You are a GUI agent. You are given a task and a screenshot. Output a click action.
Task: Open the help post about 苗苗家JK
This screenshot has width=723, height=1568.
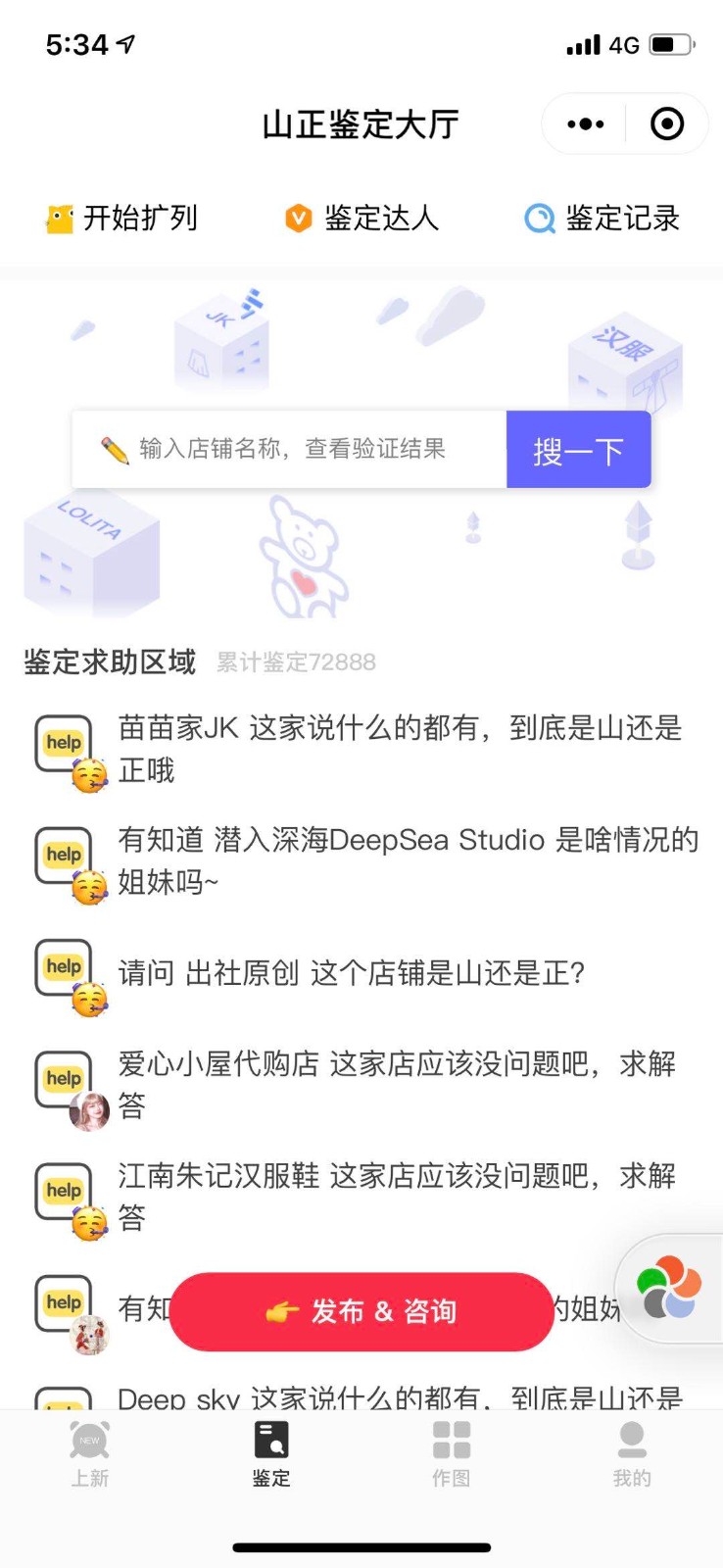[x=361, y=750]
